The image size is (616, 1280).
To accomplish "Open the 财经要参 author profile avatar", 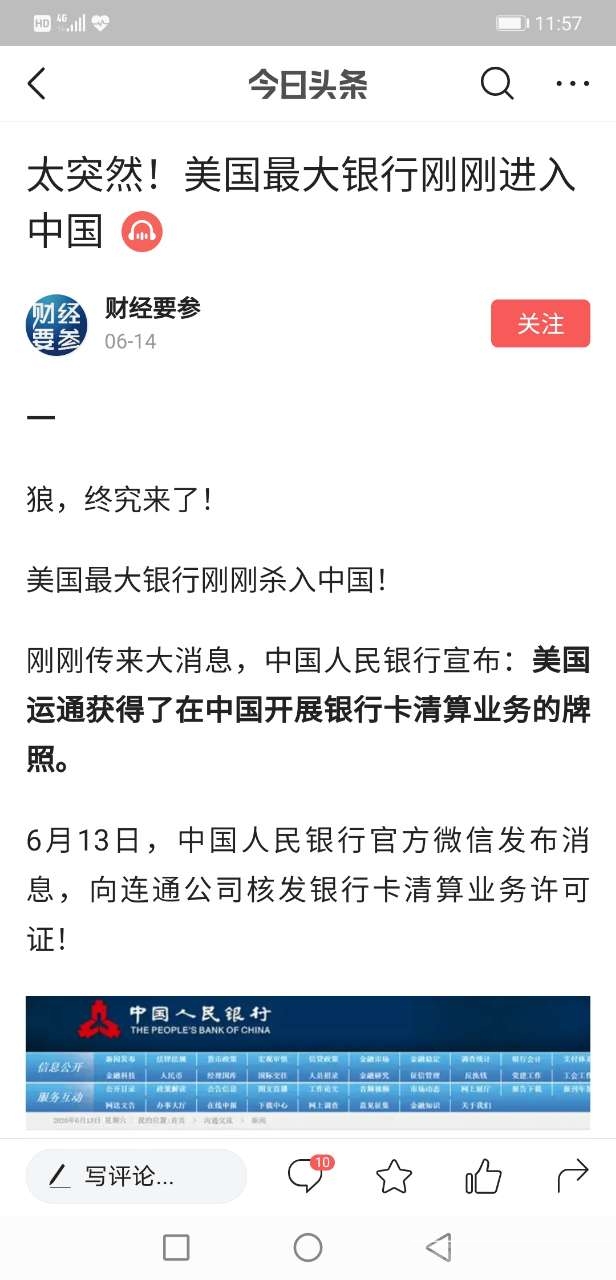I will (x=56, y=325).
